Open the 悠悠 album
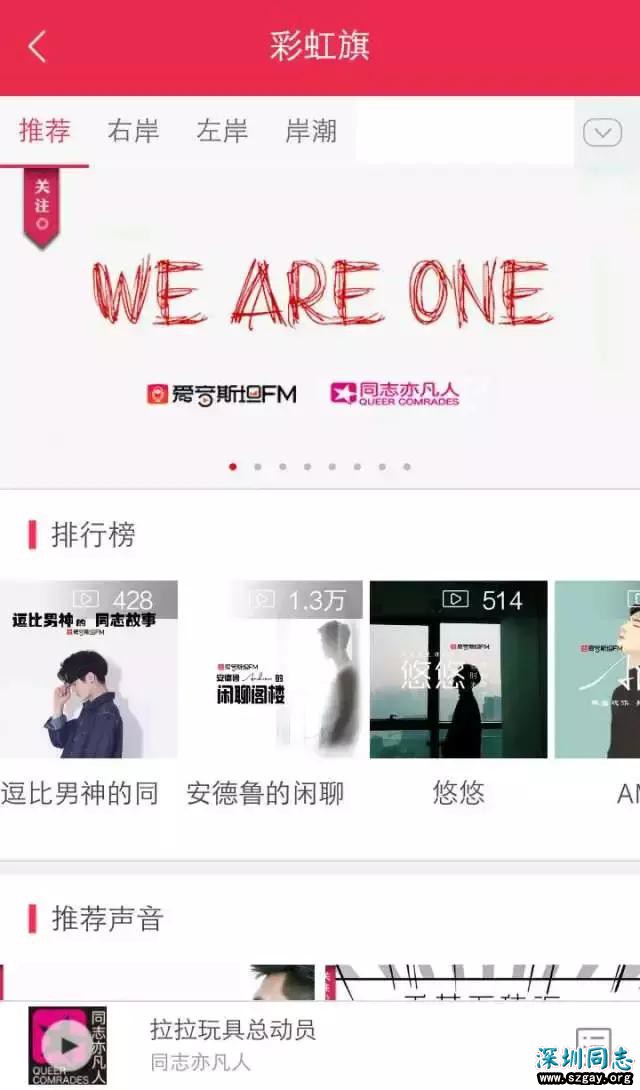Viewport: 640px width, 1090px height. [x=458, y=670]
